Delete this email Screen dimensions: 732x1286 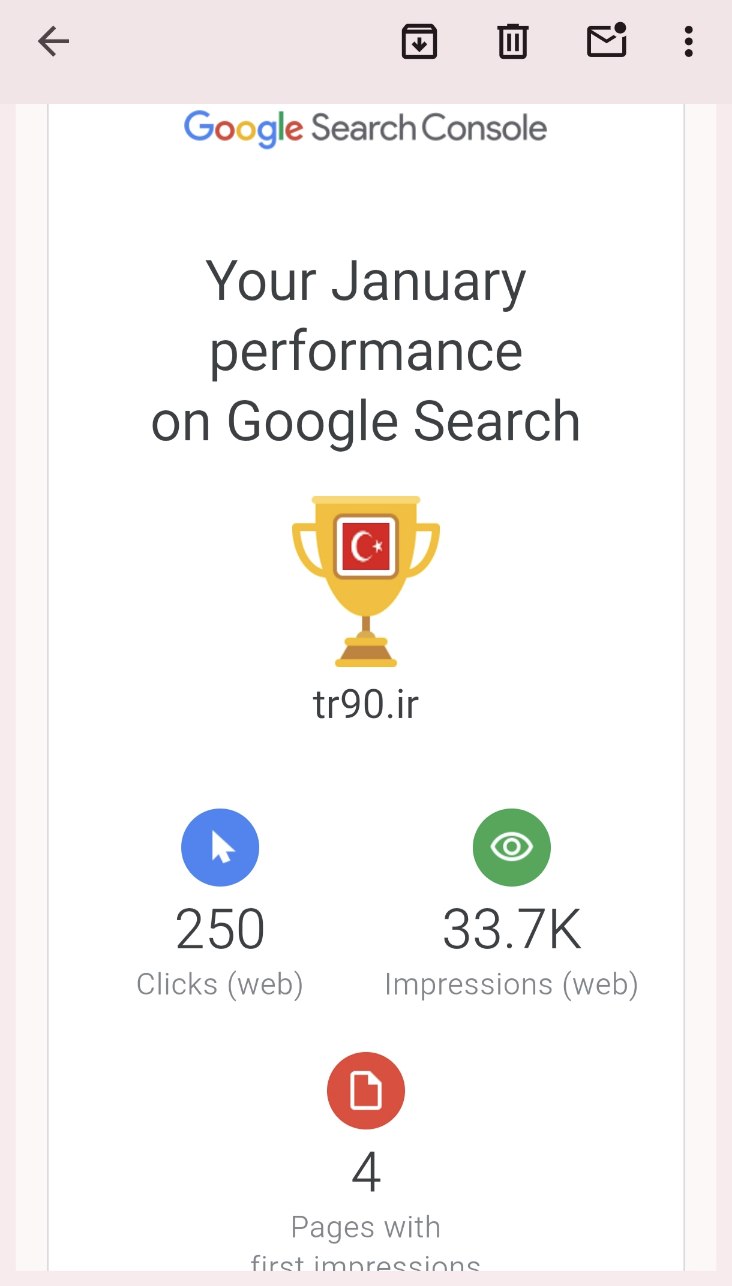[x=513, y=42]
